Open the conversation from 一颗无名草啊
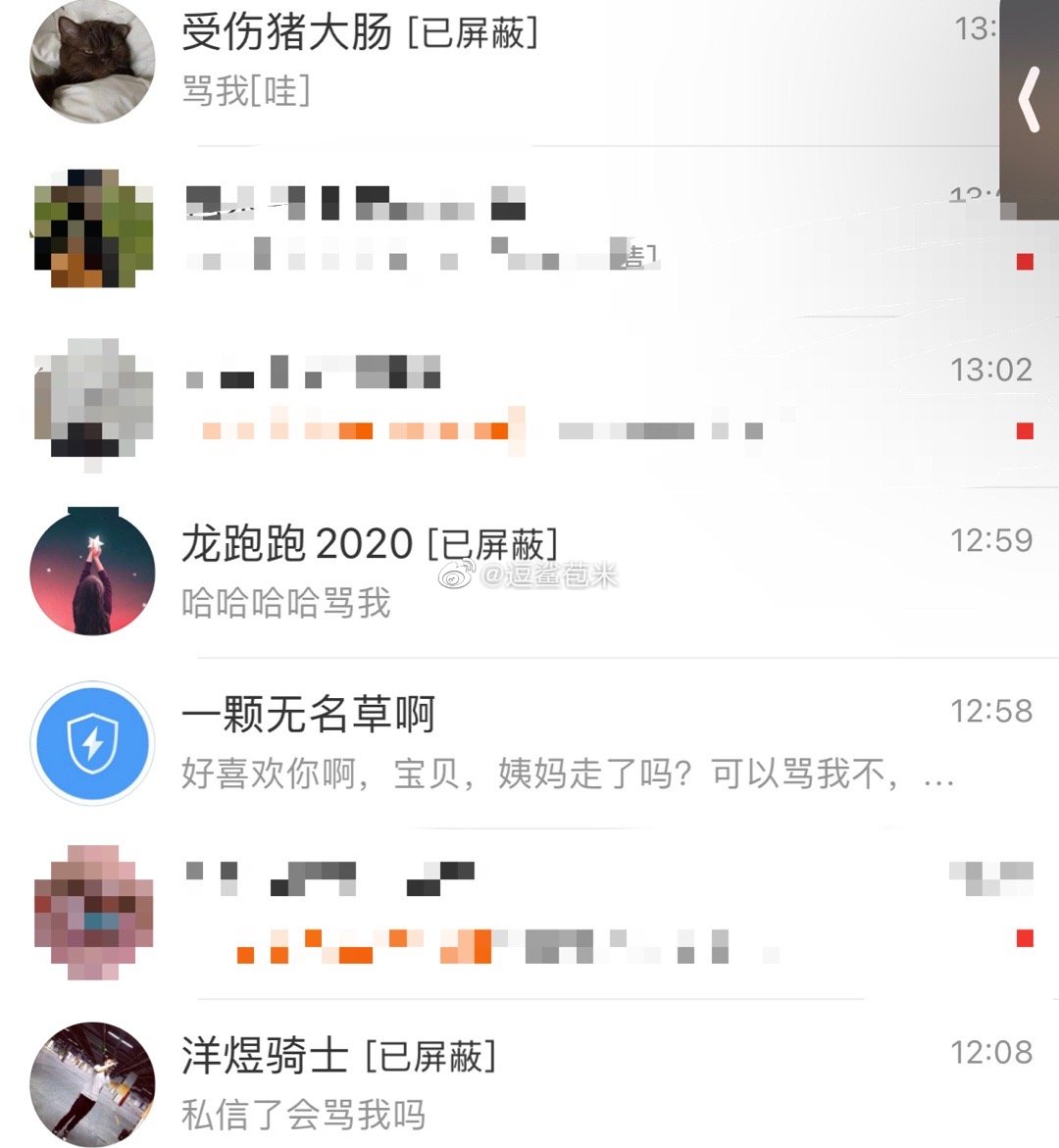The height and width of the screenshot is (1148, 1059). point(549,742)
